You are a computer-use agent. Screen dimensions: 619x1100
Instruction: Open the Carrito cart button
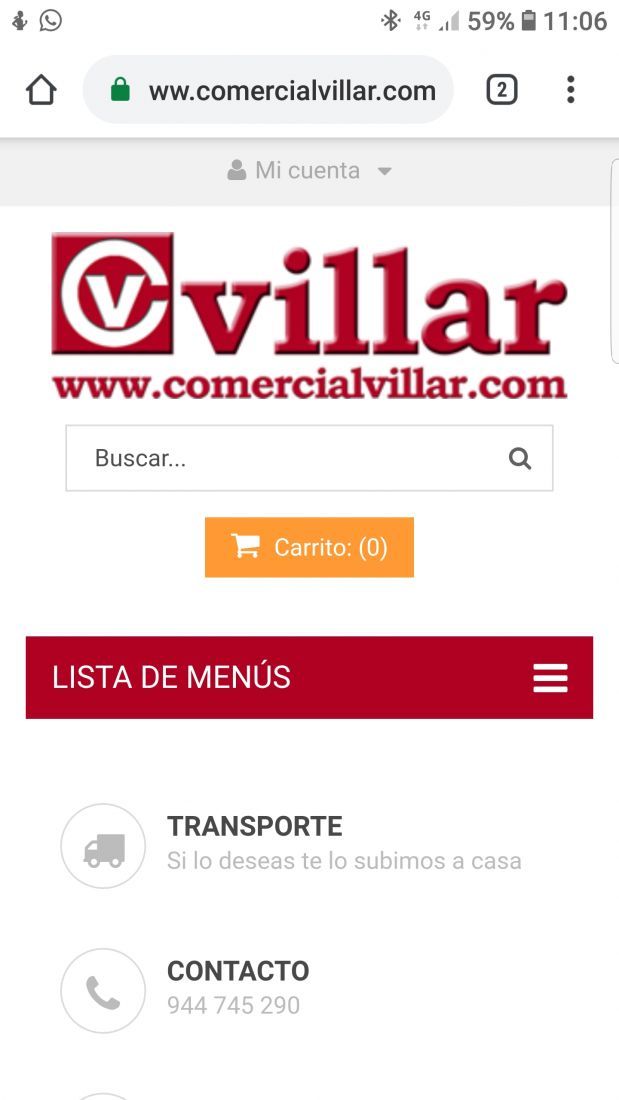tap(310, 547)
